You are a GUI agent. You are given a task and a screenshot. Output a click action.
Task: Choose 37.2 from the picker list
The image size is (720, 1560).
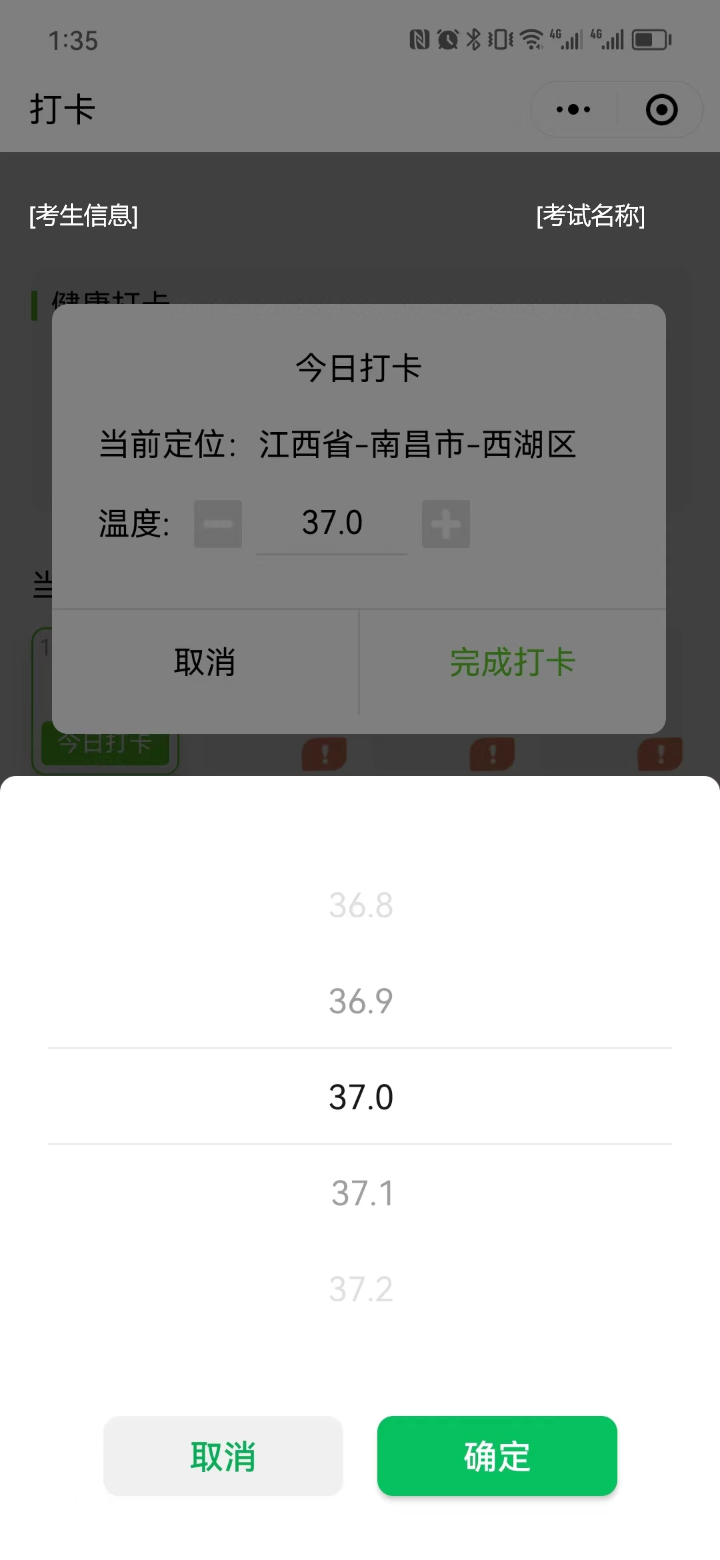pyautogui.click(x=361, y=1289)
